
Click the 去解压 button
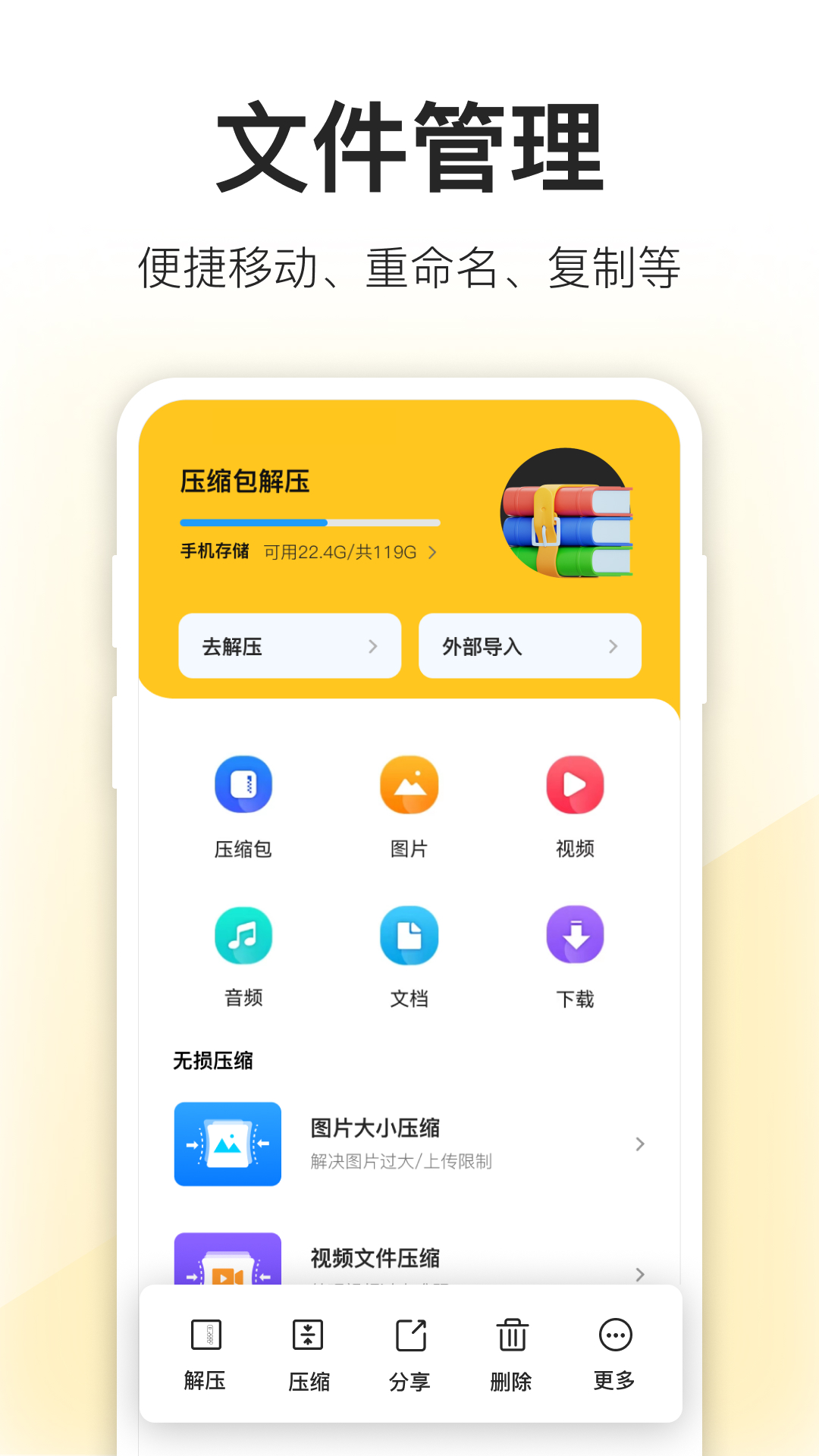(x=290, y=646)
